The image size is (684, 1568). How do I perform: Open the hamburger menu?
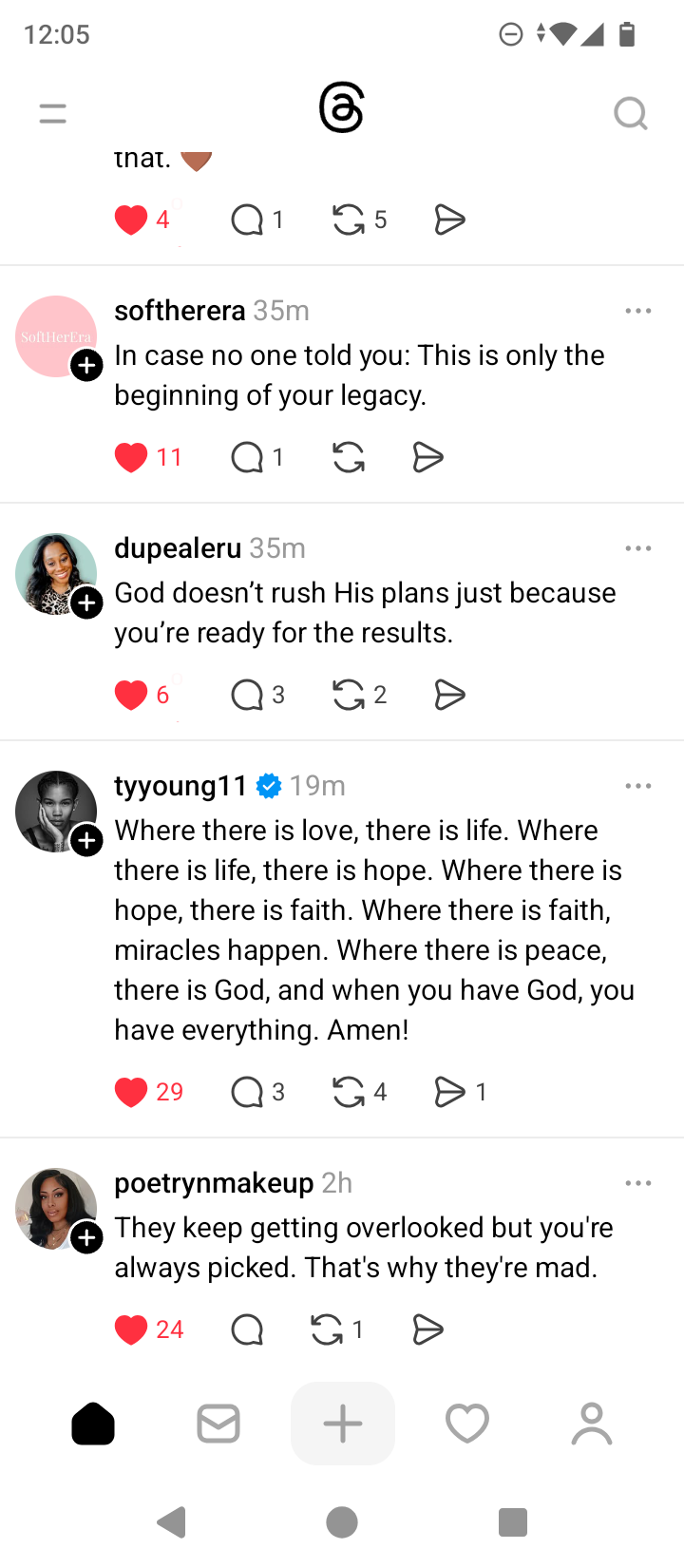53,114
